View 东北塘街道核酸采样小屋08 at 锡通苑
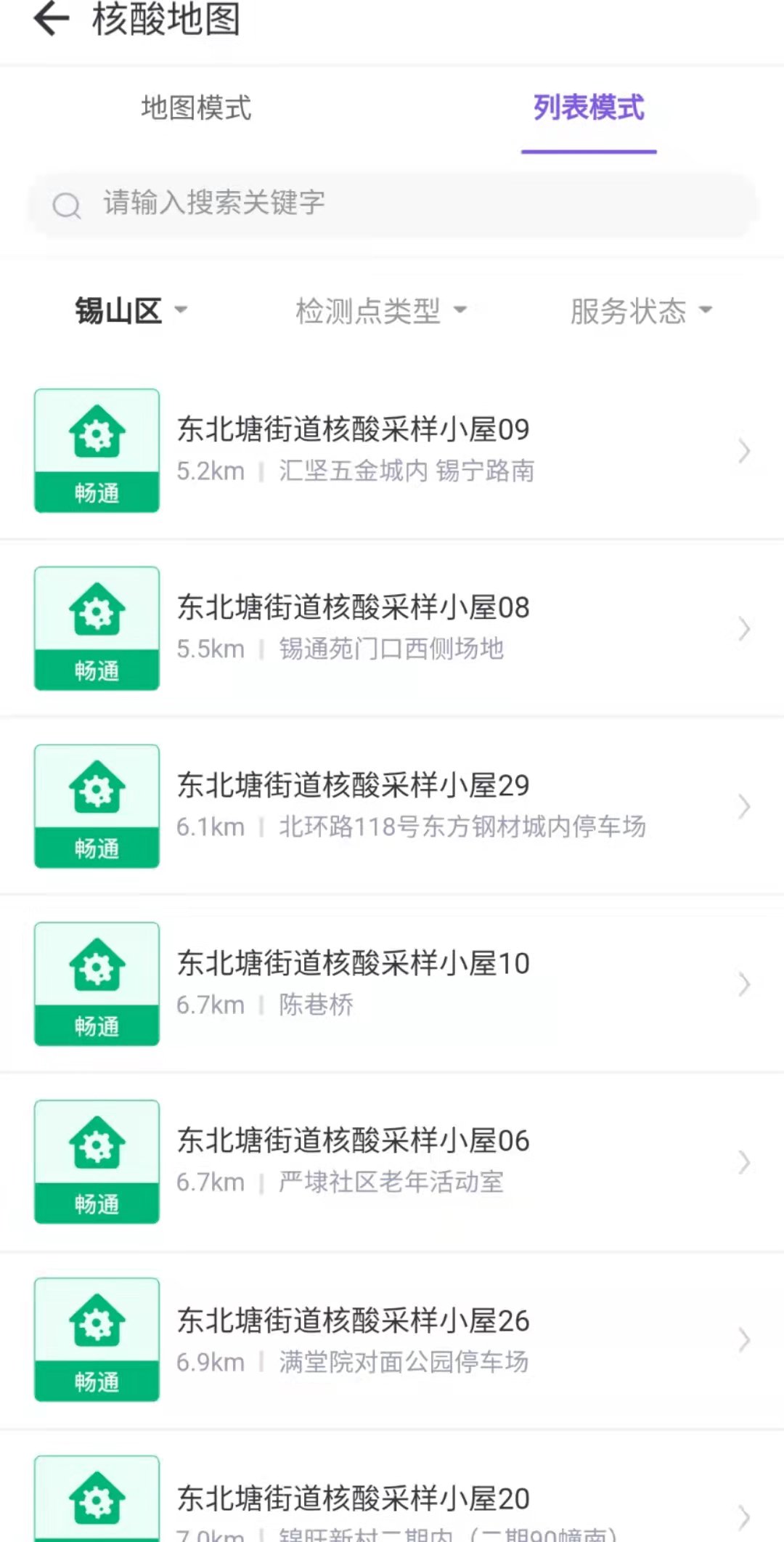Image resolution: width=784 pixels, height=1542 pixels. click(x=392, y=628)
